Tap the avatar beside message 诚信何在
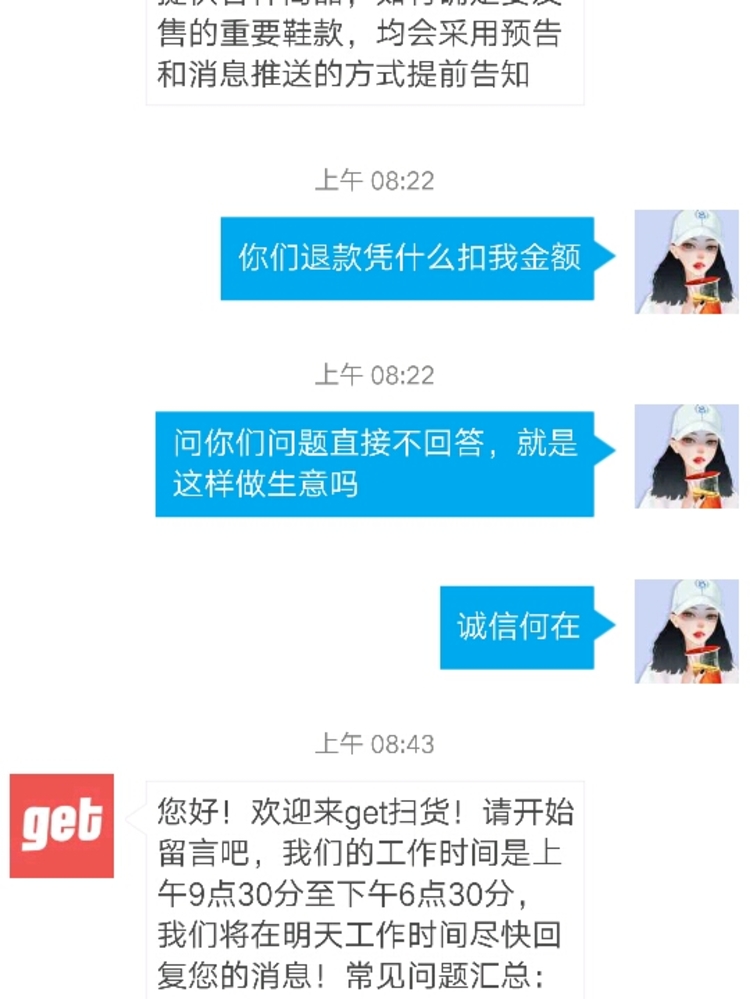Image resolution: width=750 pixels, height=999 pixels. [686, 631]
